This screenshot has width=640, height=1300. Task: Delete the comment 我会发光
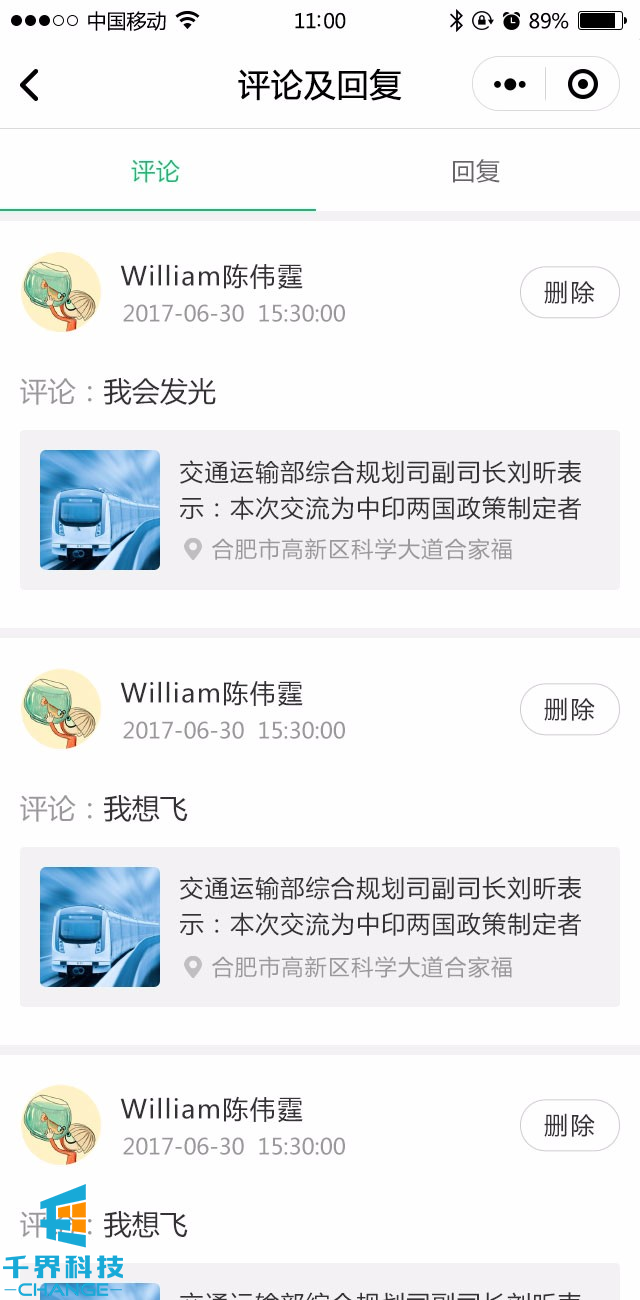[569, 292]
